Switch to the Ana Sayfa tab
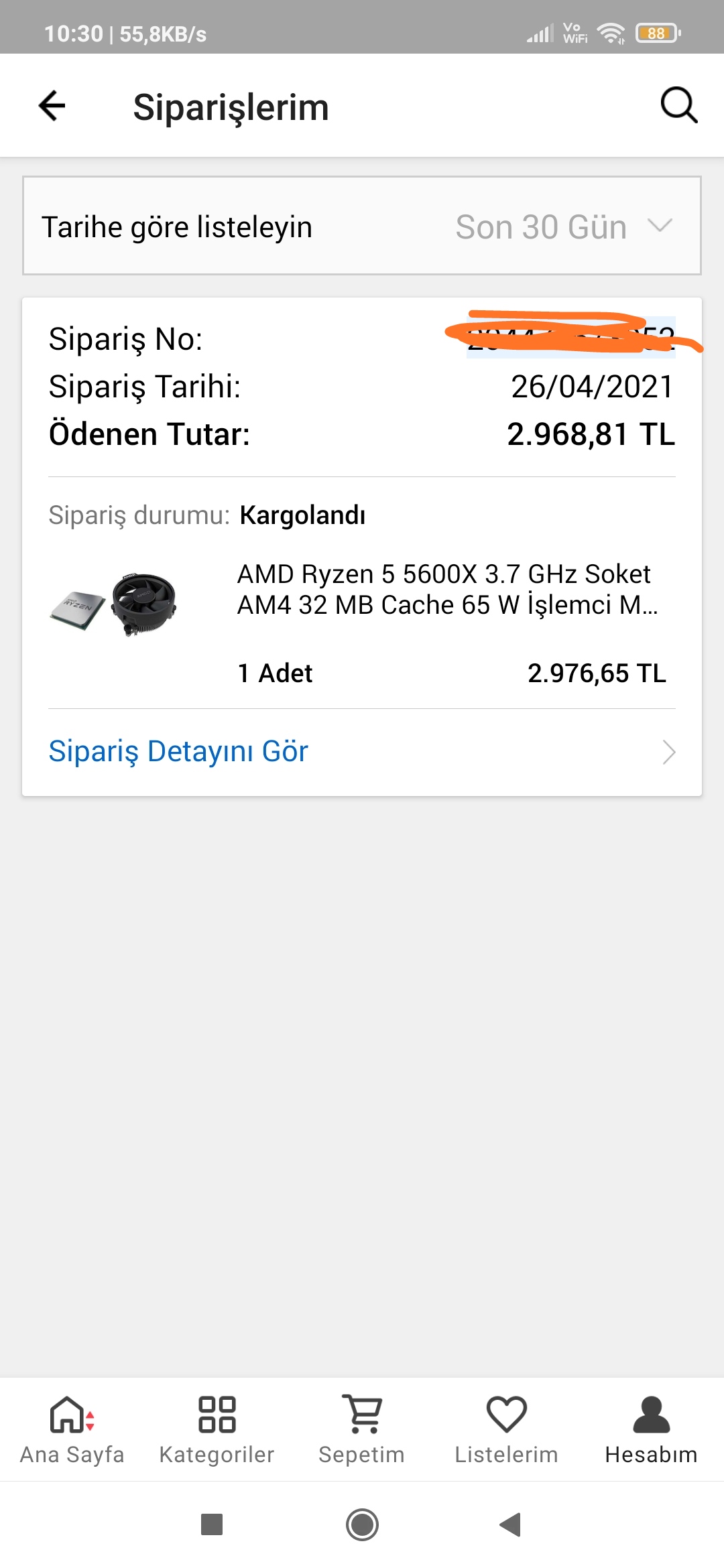Screen dimensions: 724x1568 [72, 1430]
